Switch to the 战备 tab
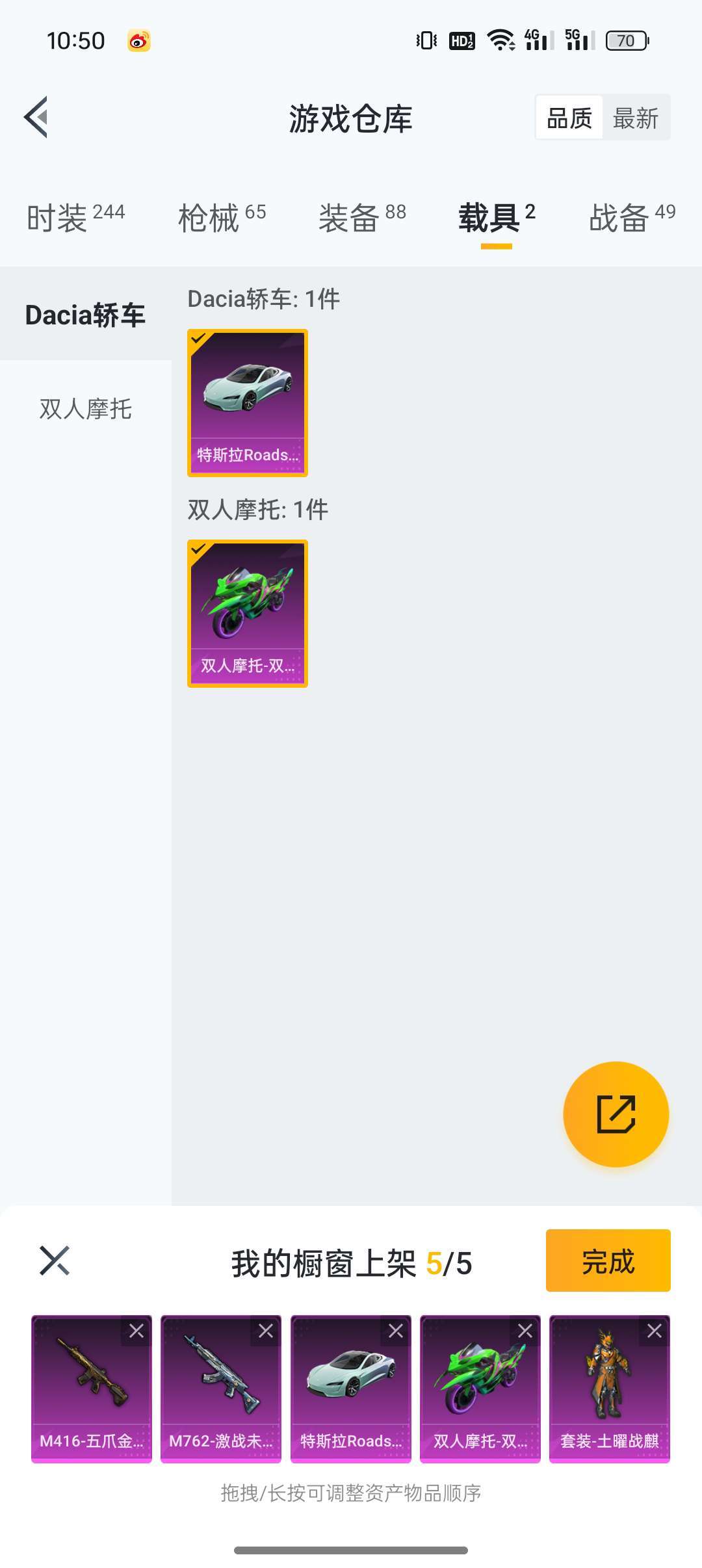This screenshot has height=1568, width=702. coord(632,217)
